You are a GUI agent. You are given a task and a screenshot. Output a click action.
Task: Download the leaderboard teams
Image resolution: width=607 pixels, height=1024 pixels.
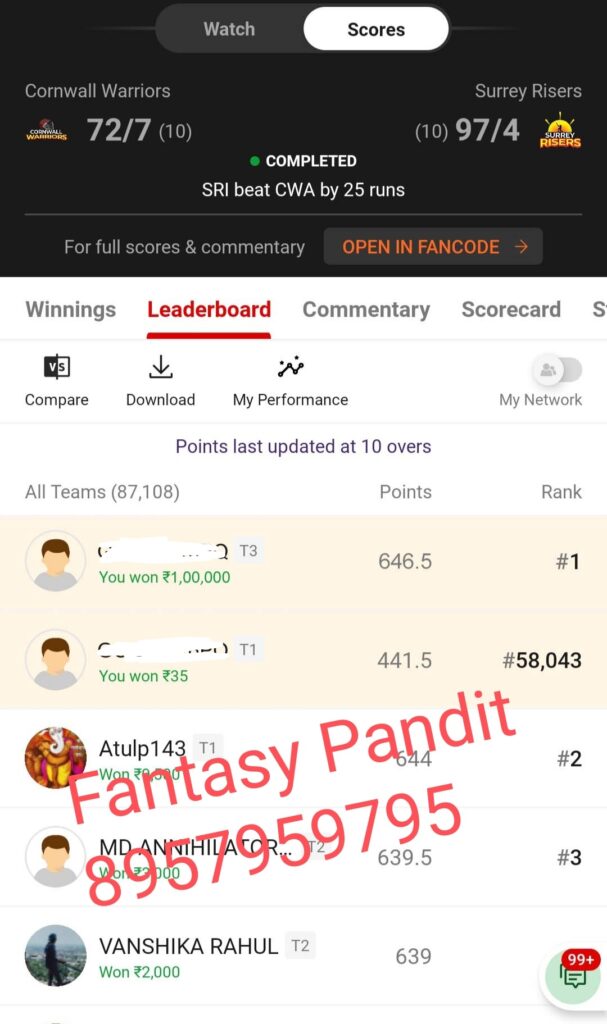(160, 381)
